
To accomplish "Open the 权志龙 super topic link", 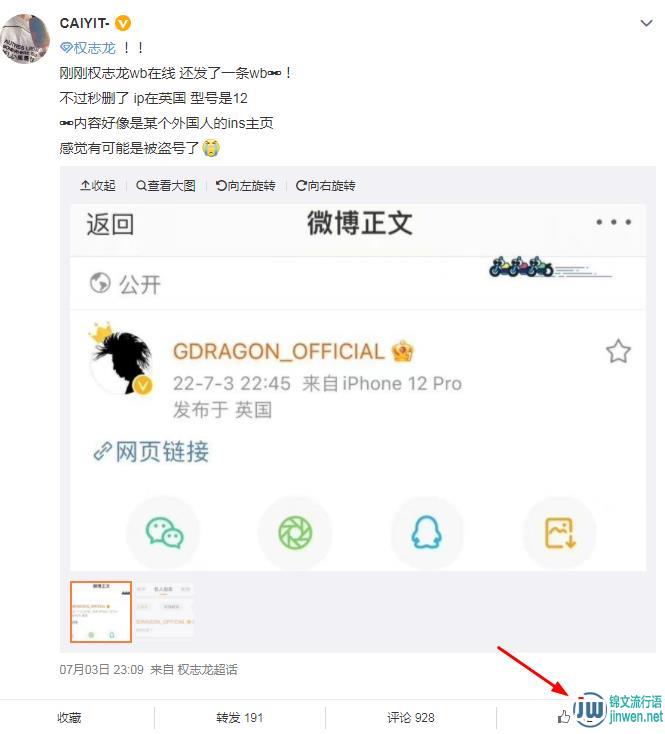I will pos(88,47).
